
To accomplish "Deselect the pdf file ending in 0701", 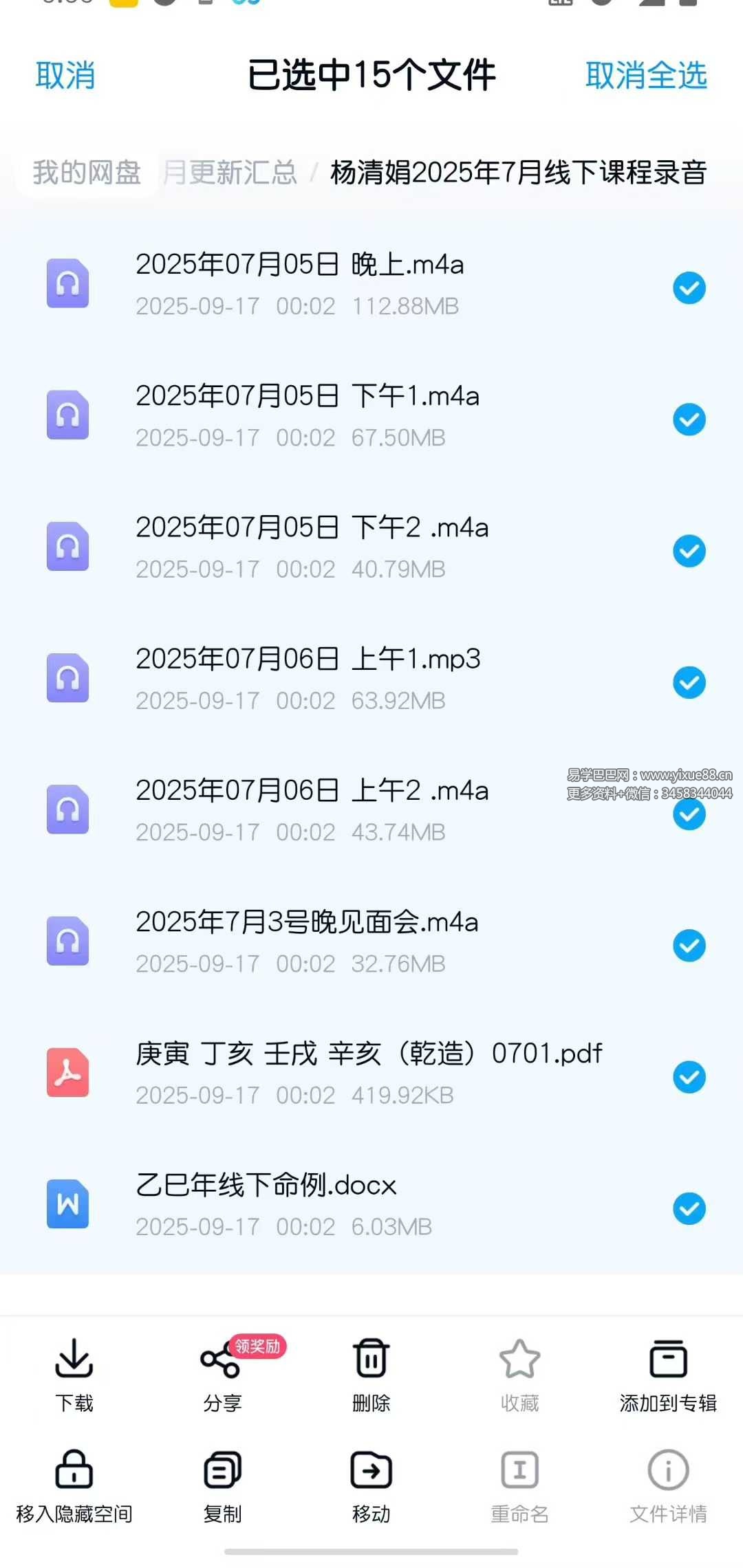I will [x=689, y=1077].
